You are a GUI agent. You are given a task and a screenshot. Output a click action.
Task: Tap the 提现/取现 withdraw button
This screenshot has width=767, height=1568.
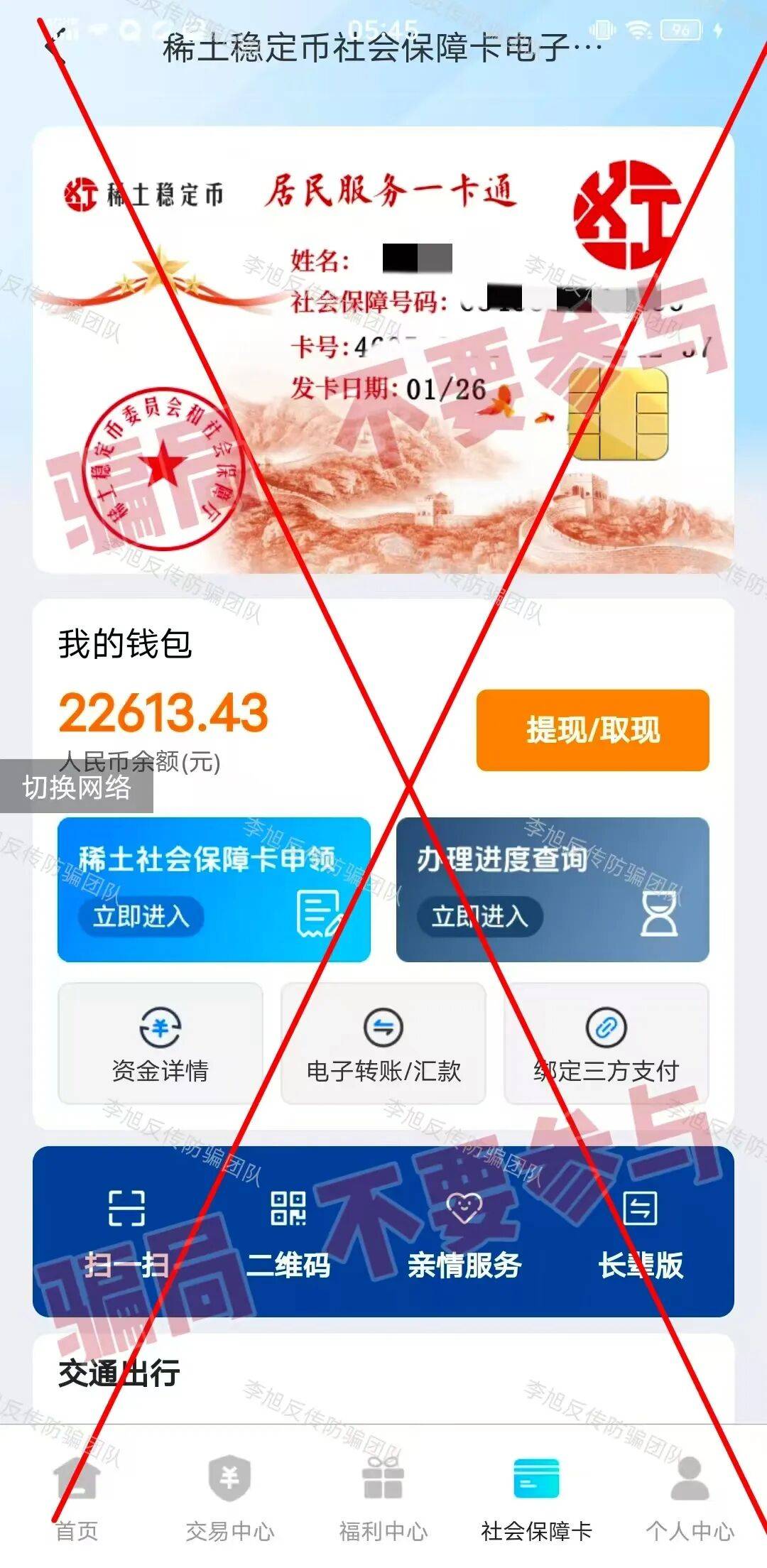tap(592, 730)
